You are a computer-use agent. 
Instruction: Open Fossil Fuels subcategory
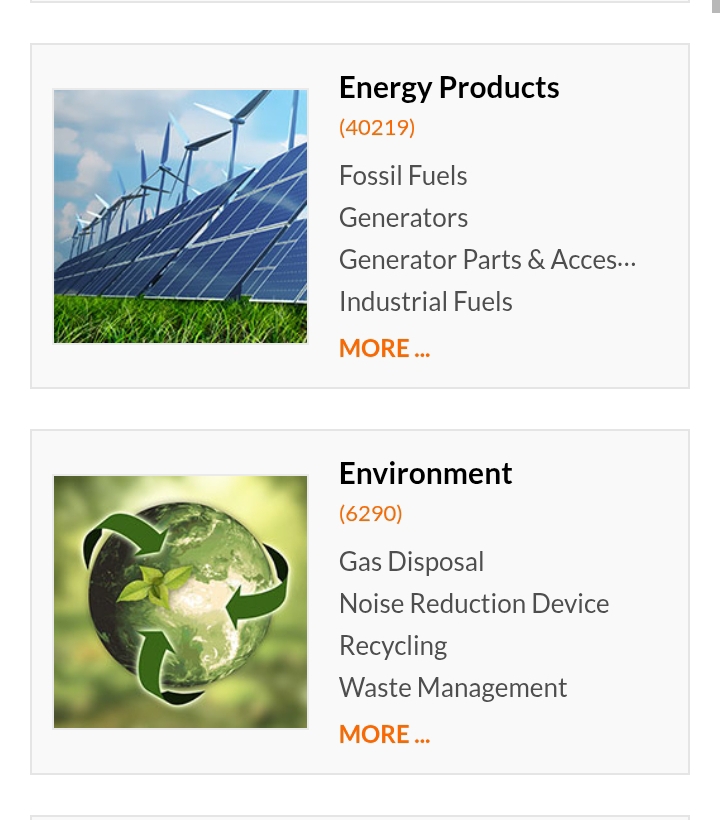tap(403, 176)
